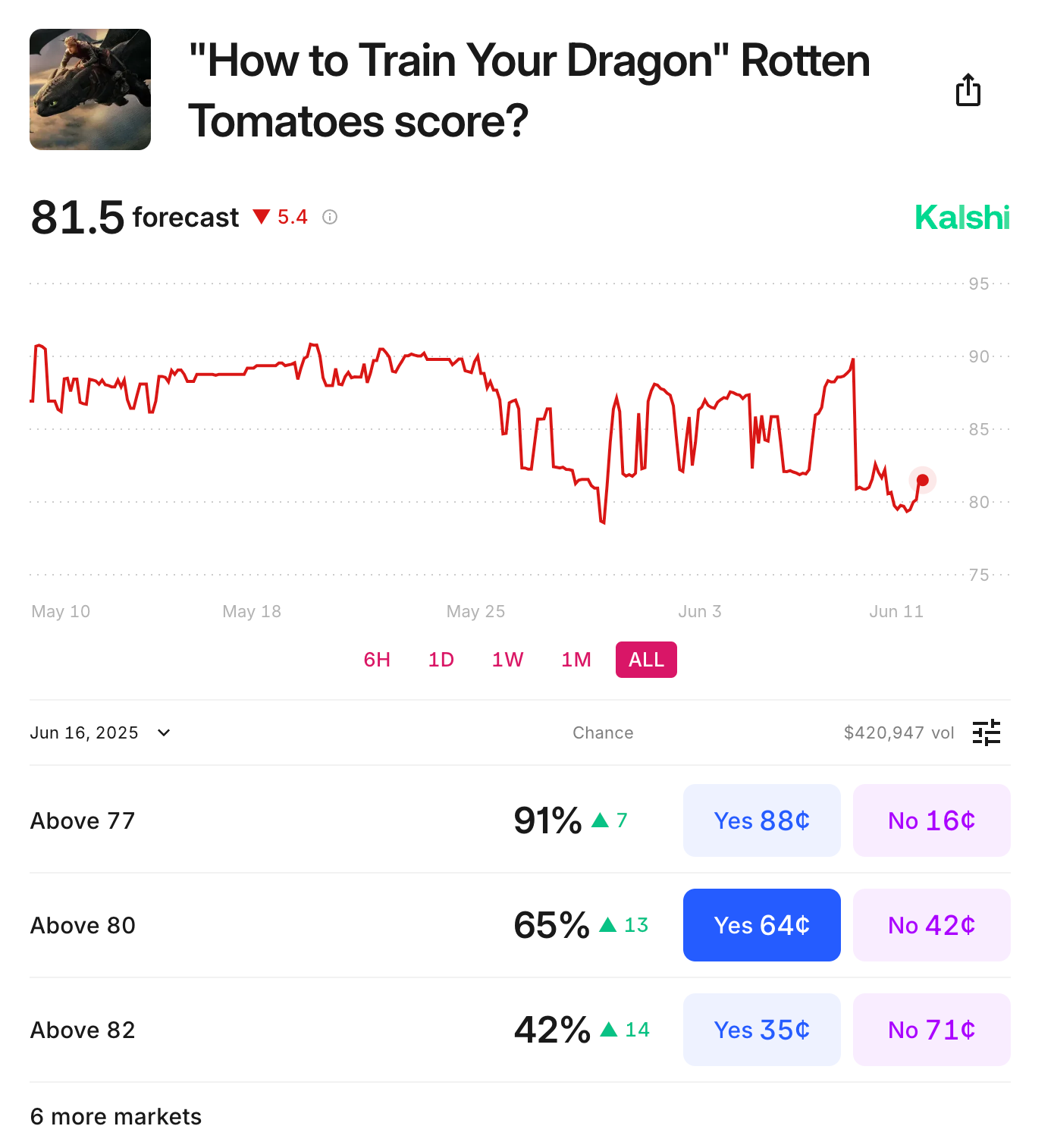Open the Above 77 market row

click(x=83, y=821)
